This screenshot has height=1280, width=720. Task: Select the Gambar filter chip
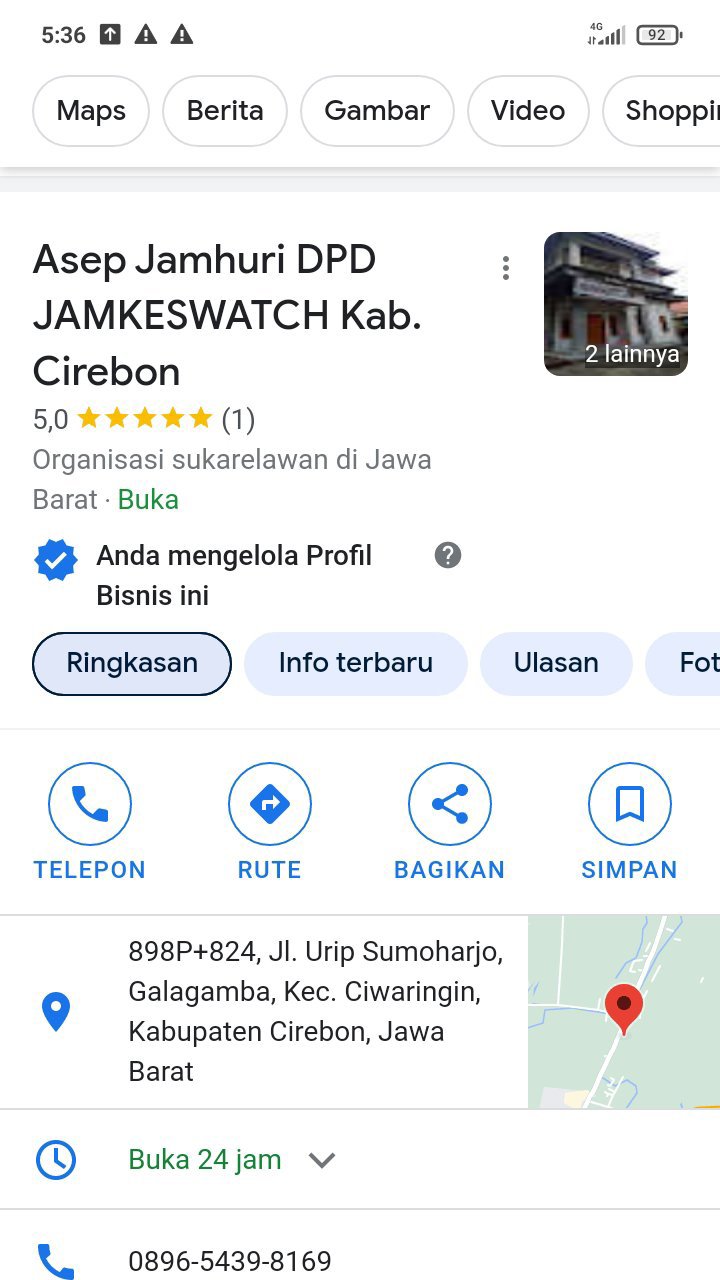[x=377, y=111]
